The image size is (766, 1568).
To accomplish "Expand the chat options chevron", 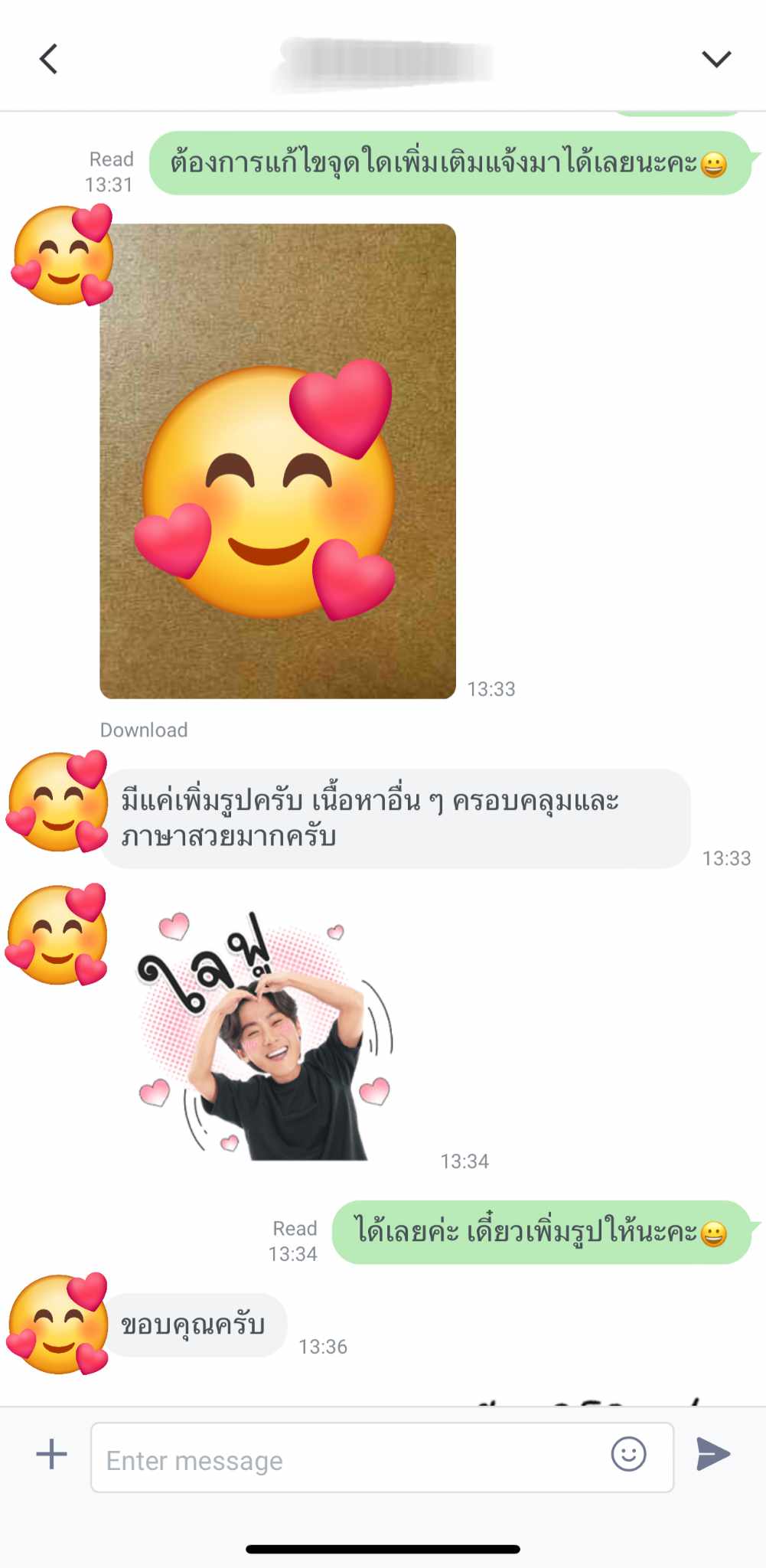I will pyautogui.click(x=716, y=59).
